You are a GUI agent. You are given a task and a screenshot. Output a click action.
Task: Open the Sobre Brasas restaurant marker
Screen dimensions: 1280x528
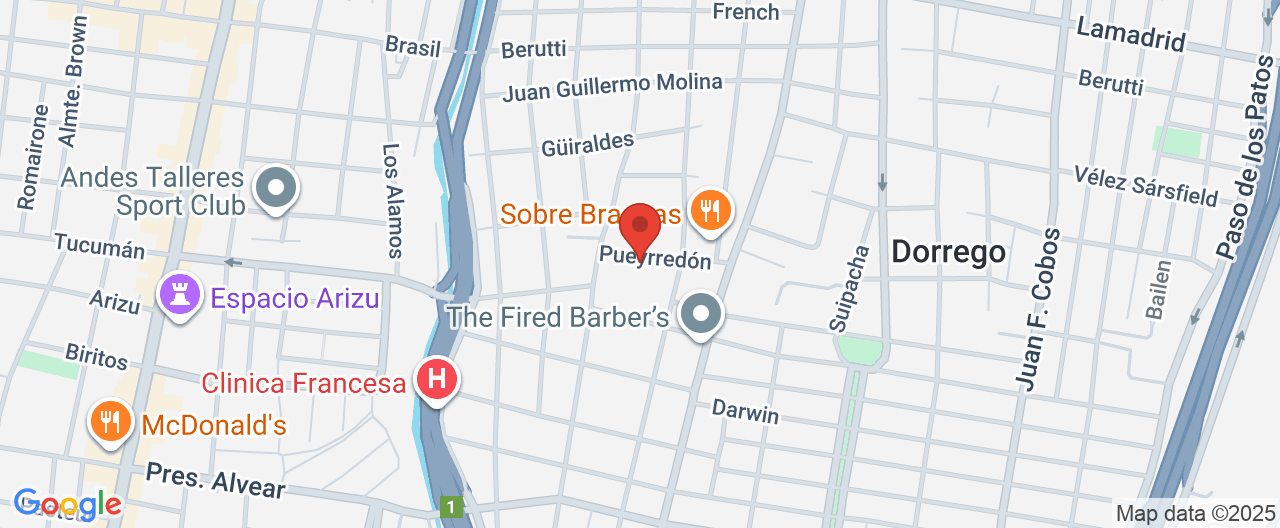tap(711, 210)
